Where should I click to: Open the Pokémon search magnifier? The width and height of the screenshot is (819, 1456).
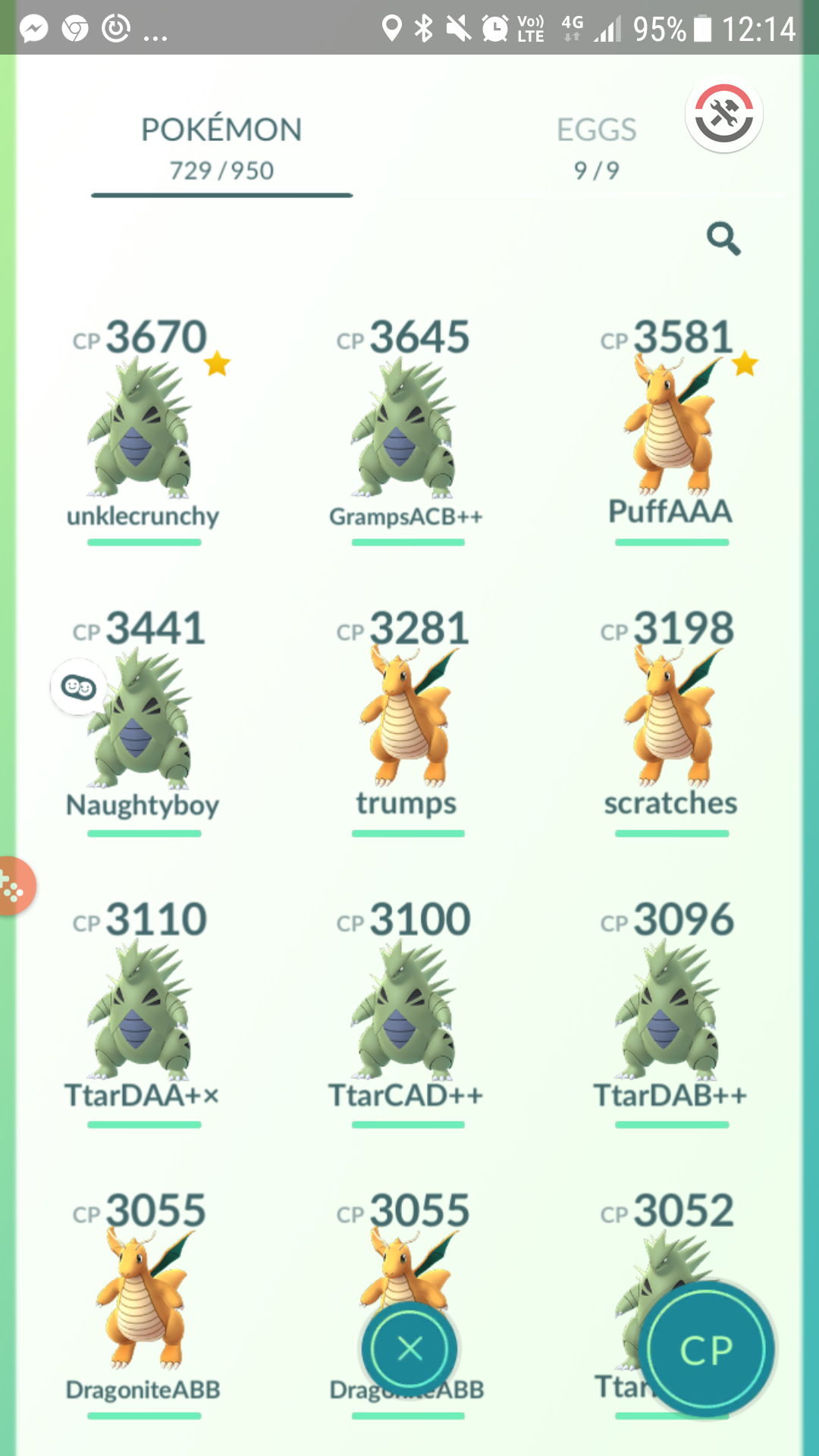[723, 239]
